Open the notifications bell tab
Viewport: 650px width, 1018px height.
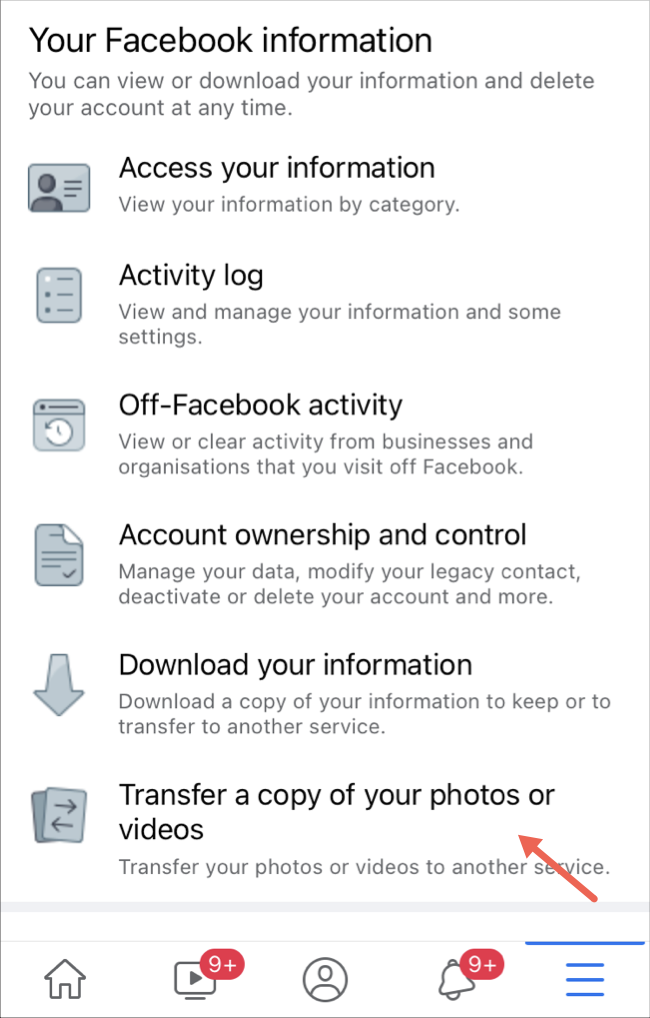(x=456, y=977)
